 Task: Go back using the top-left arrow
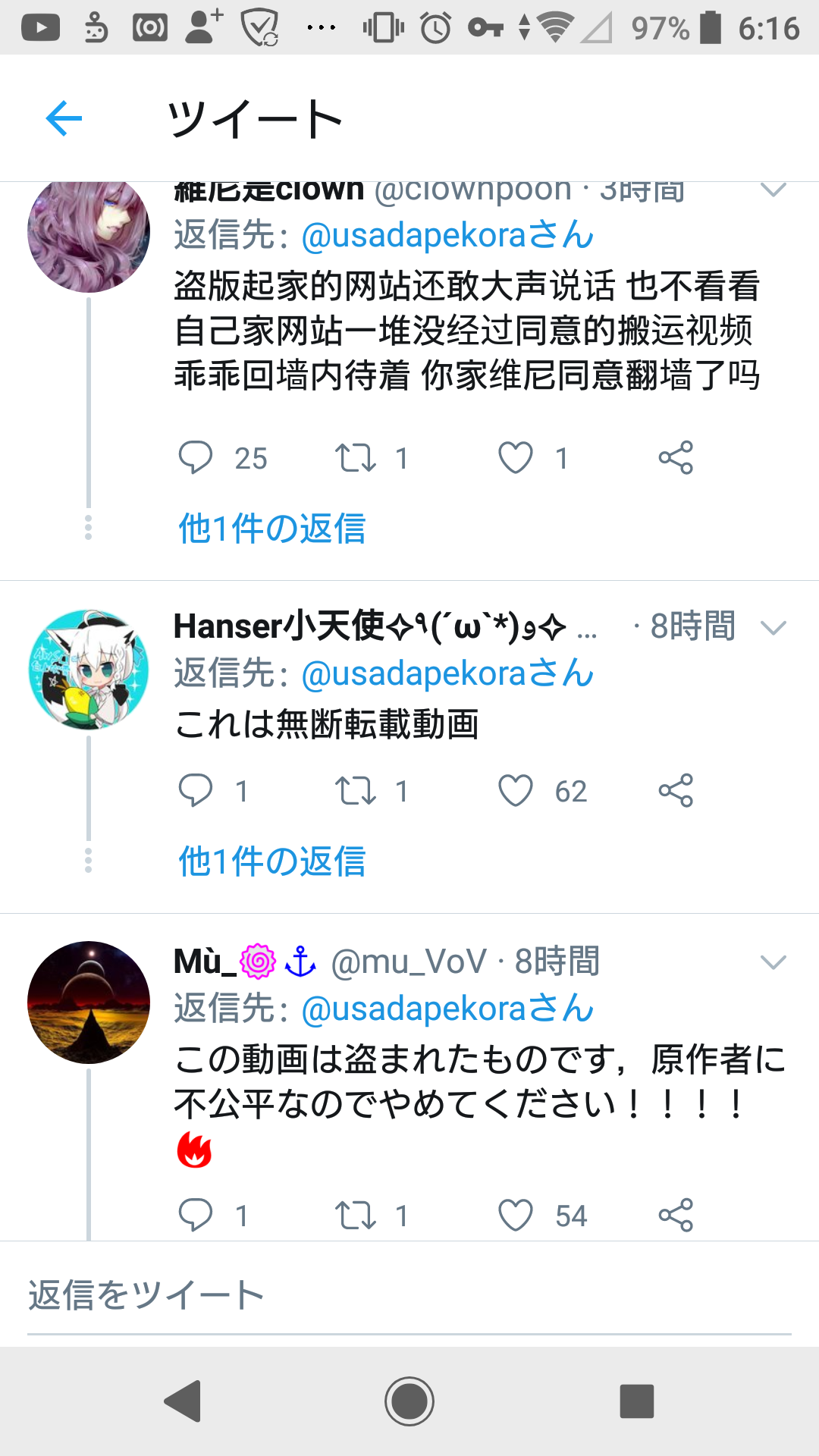64,118
